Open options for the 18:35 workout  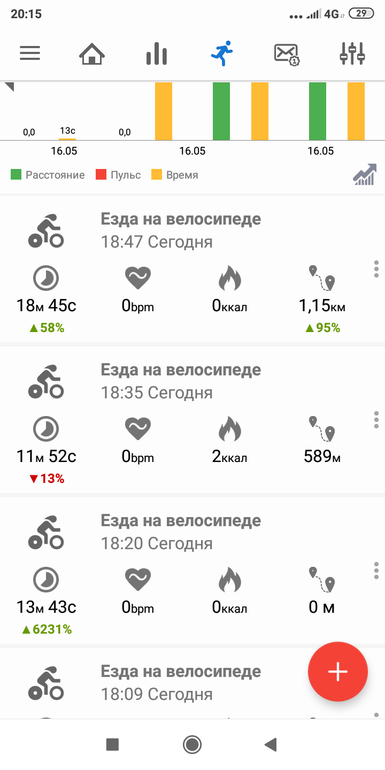tap(376, 420)
